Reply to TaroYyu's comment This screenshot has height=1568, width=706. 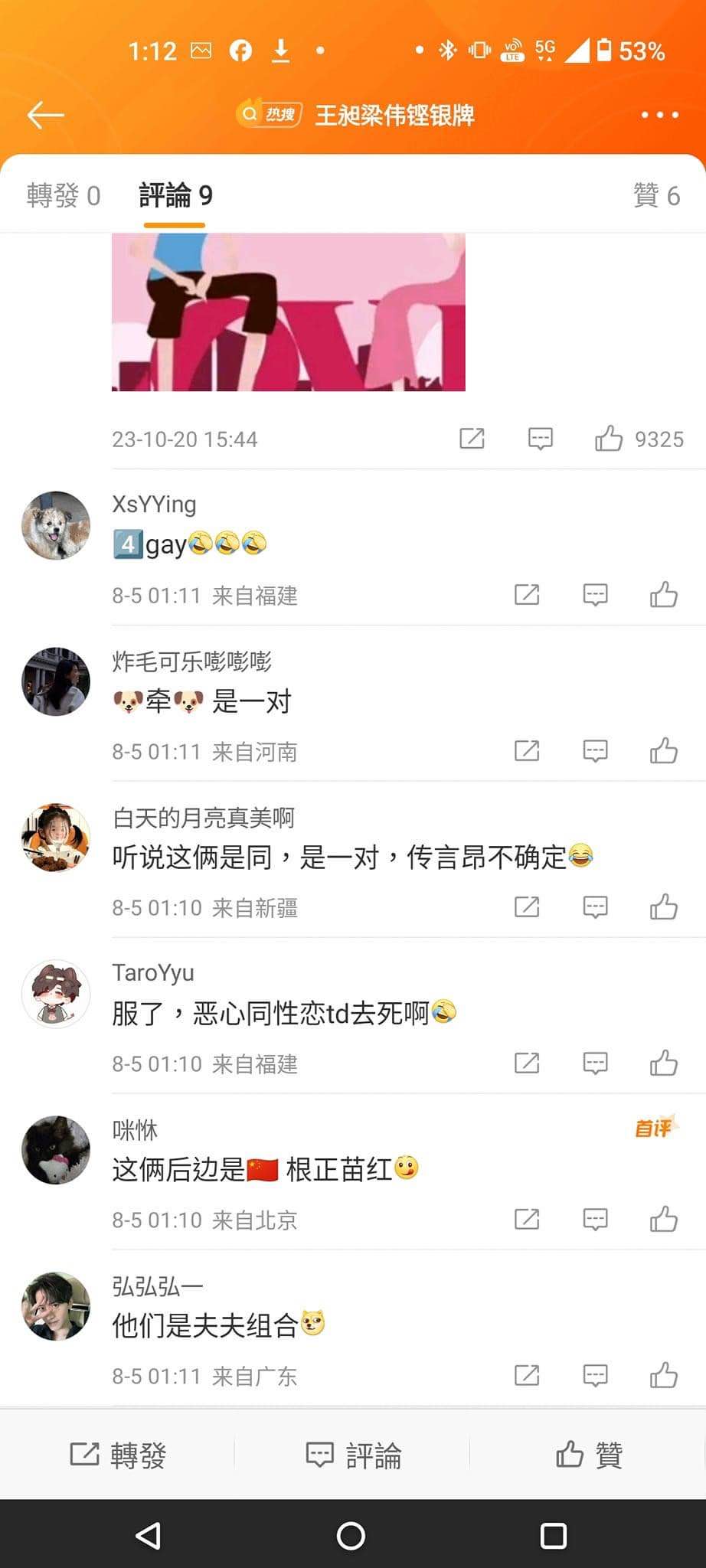click(595, 1063)
